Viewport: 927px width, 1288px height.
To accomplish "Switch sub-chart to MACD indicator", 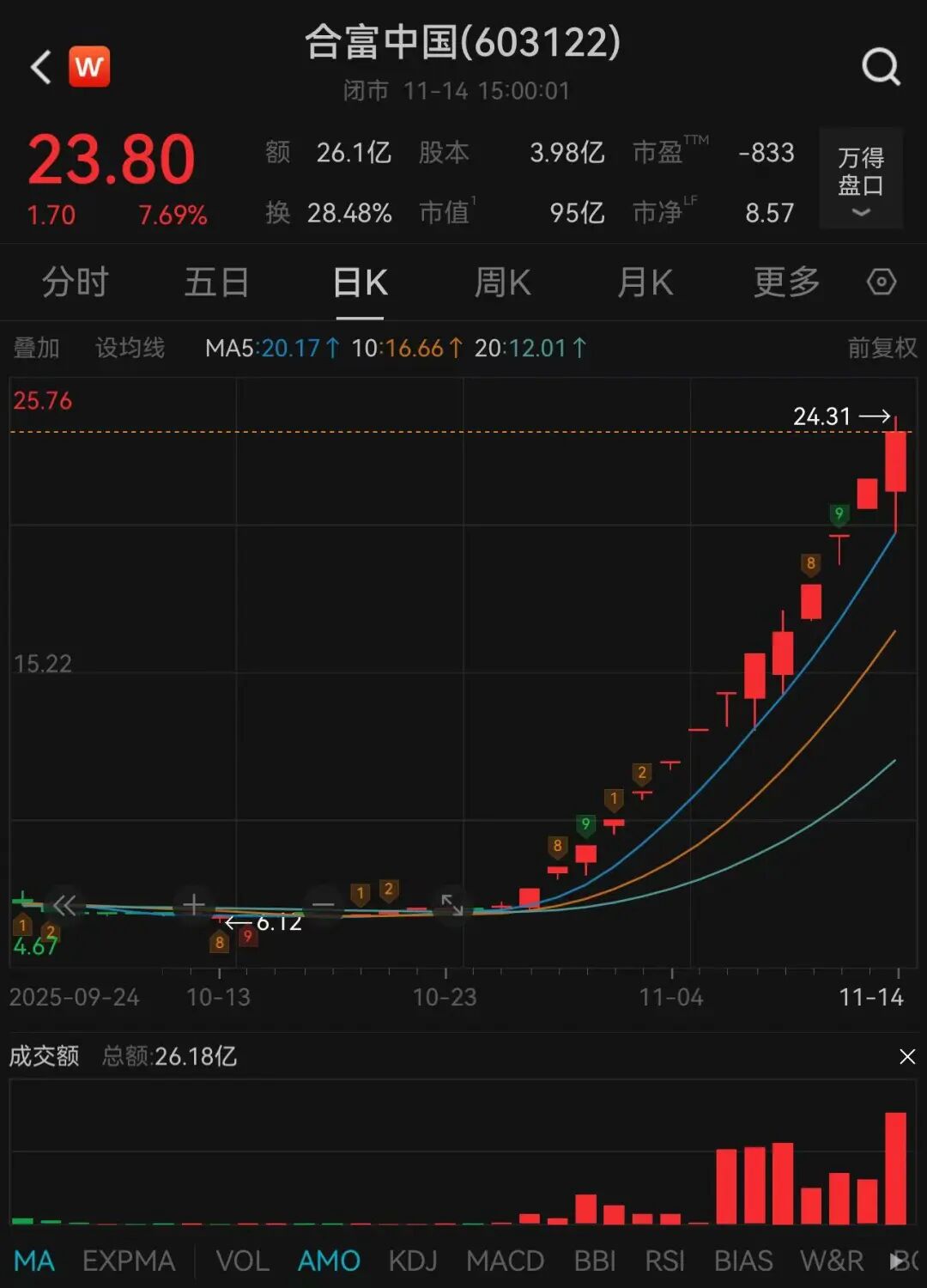I will (x=505, y=1261).
